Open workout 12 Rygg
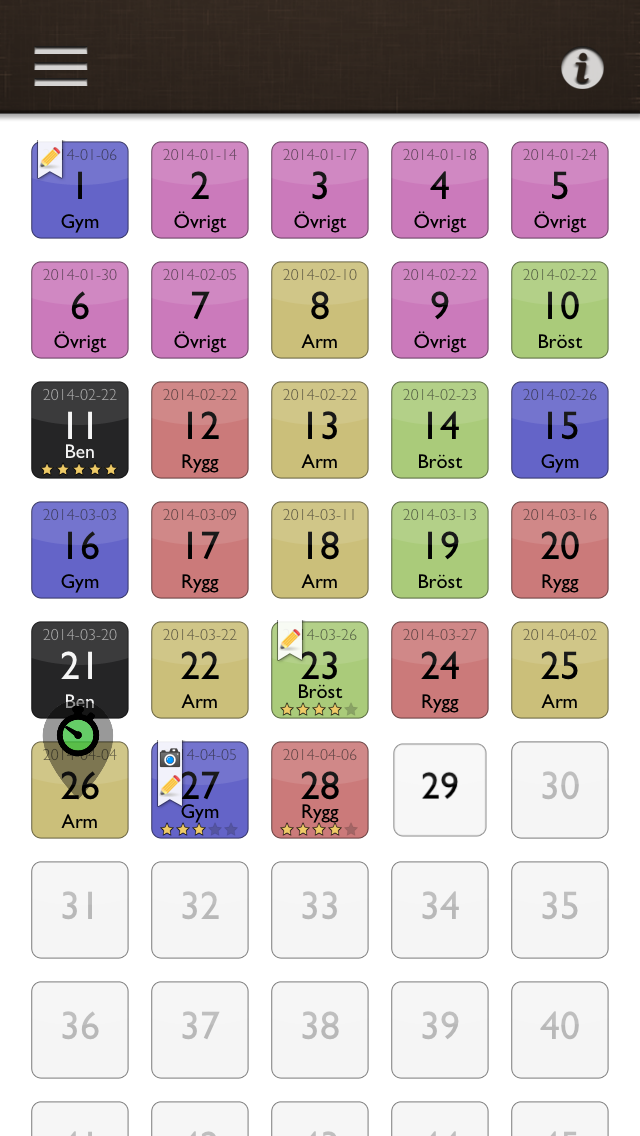This screenshot has height=1136, width=640. pos(200,430)
